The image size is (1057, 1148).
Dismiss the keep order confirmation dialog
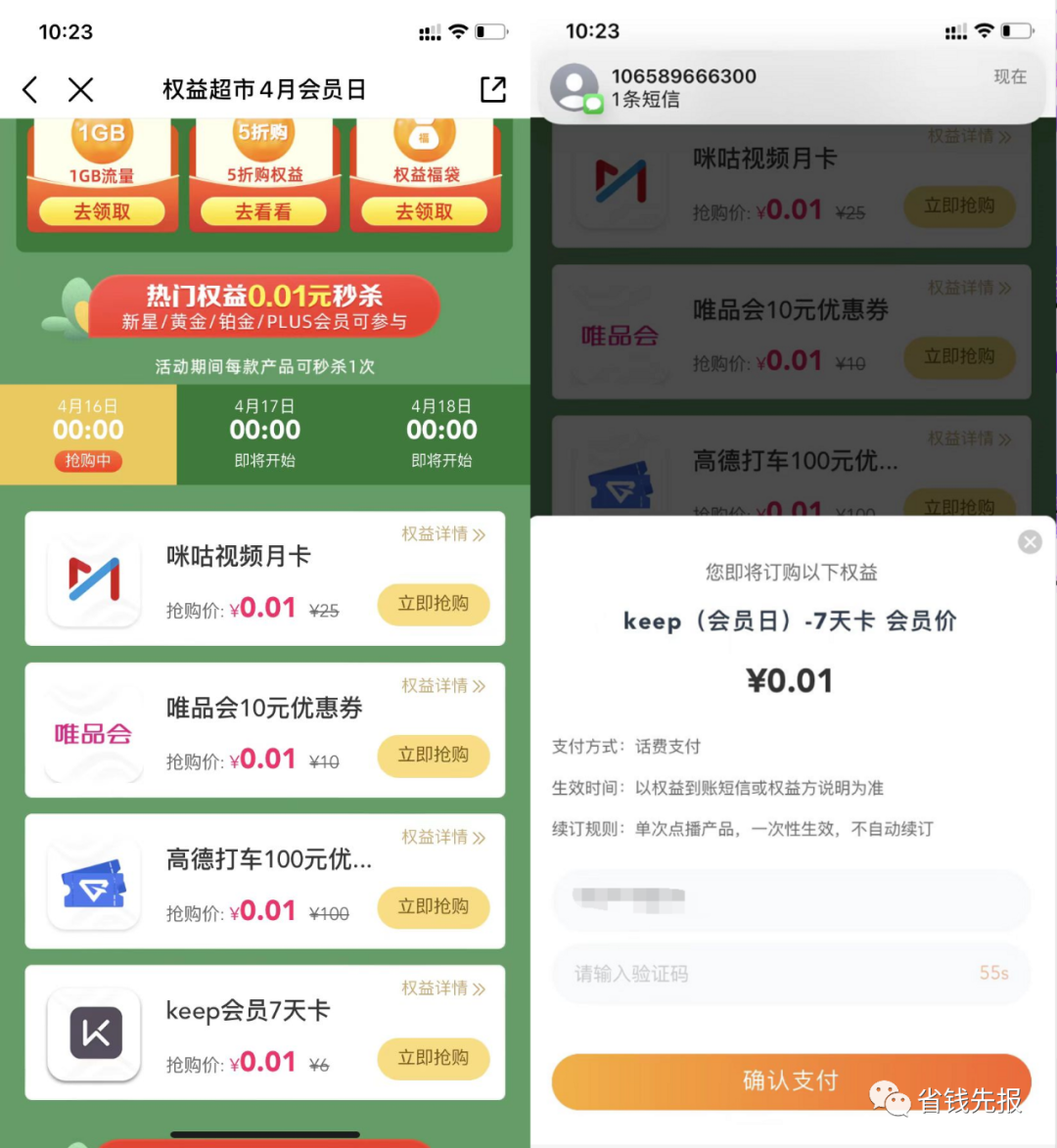(x=1030, y=542)
